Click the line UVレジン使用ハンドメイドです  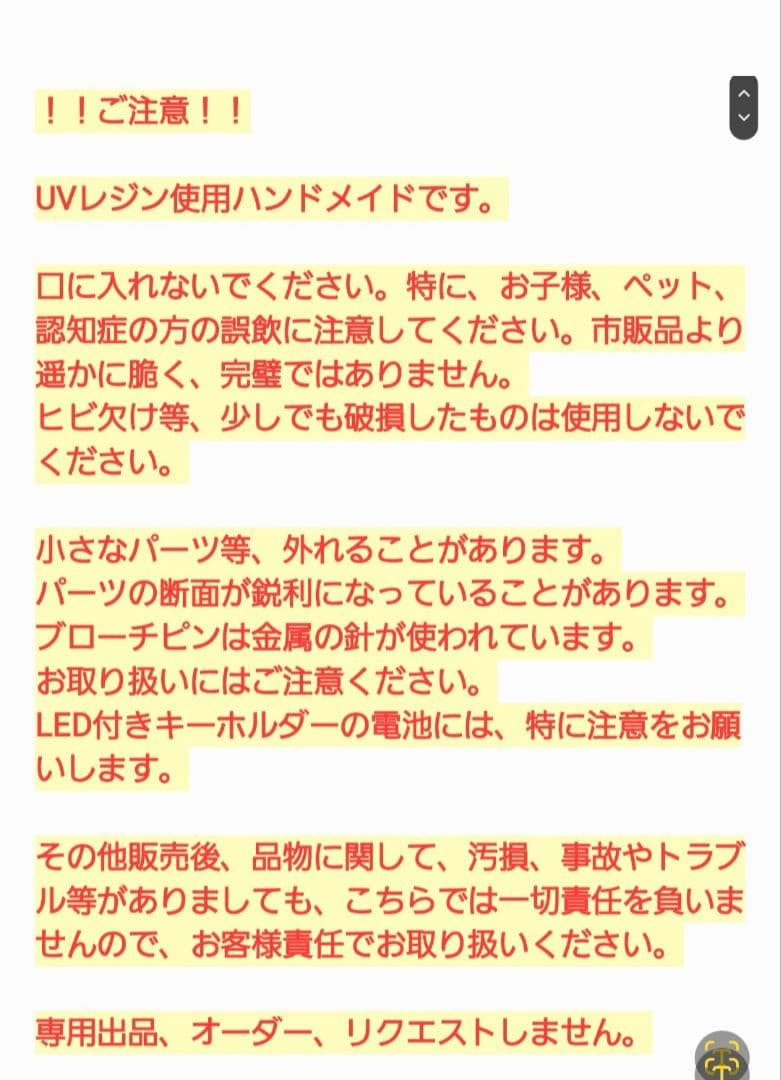point(272,198)
